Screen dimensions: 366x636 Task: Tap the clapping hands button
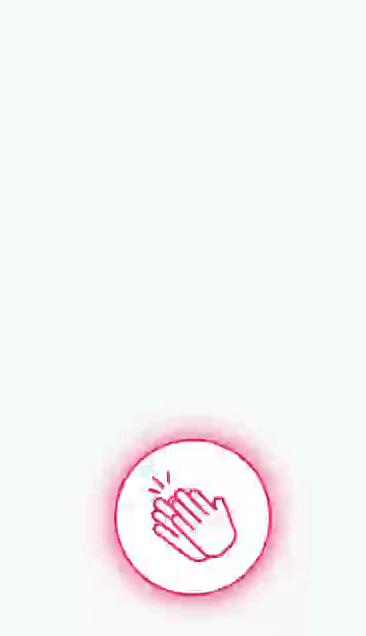coord(193,517)
